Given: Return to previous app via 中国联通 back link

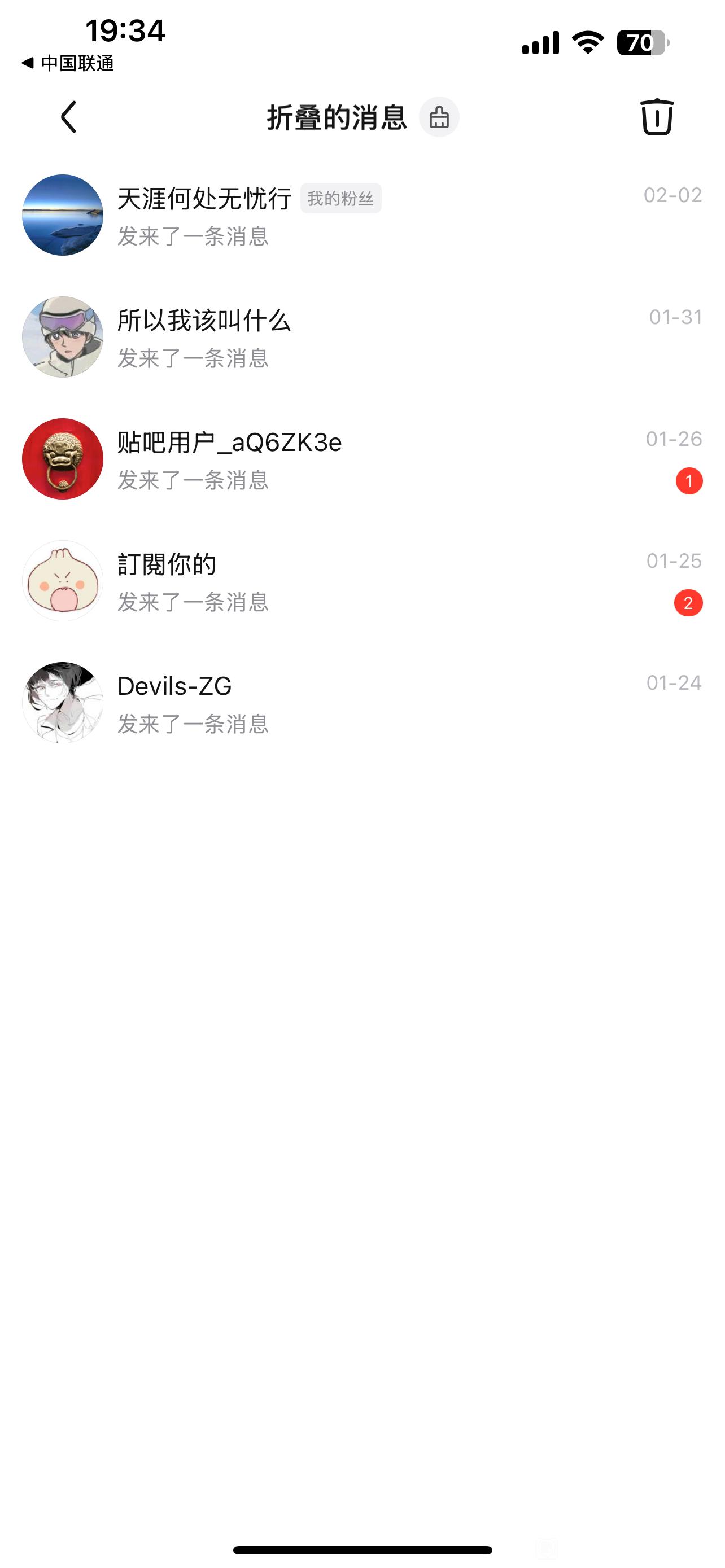Looking at the screenshot, I should pyautogui.click(x=68, y=63).
